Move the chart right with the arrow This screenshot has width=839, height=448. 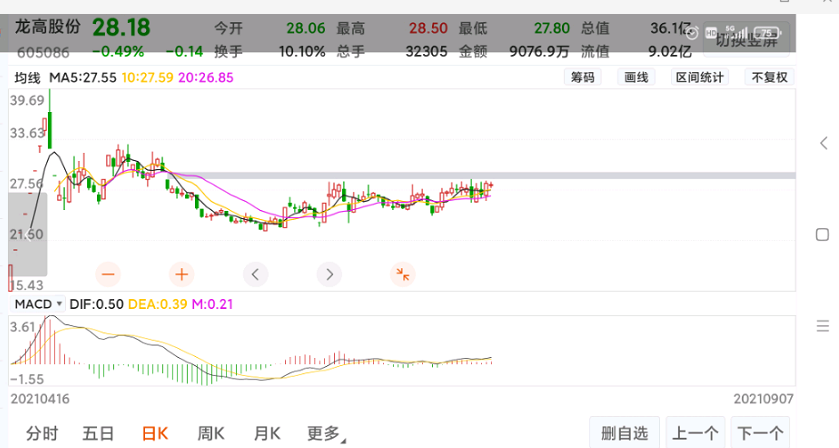[329, 273]
